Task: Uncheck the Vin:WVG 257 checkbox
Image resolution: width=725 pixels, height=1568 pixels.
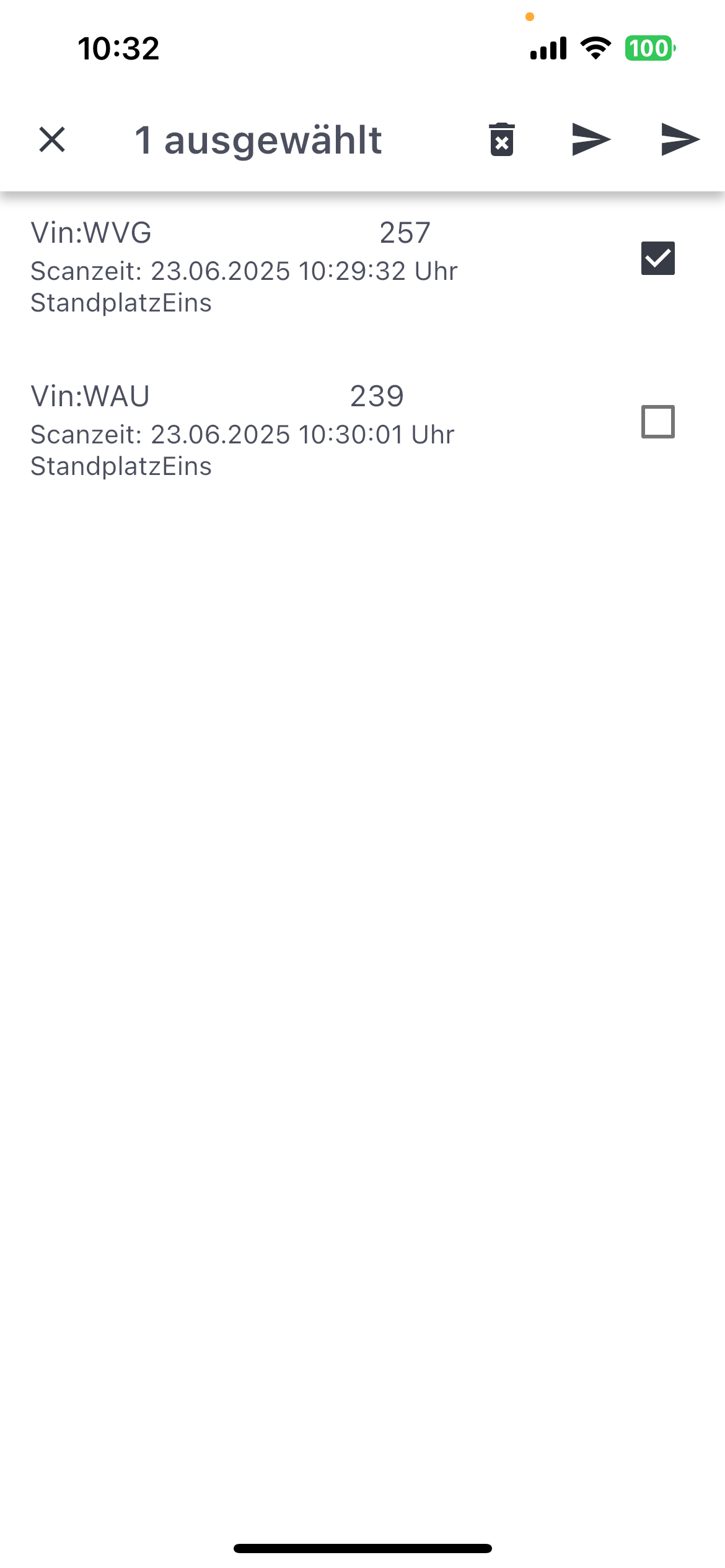Action: [x=657, y=258]
